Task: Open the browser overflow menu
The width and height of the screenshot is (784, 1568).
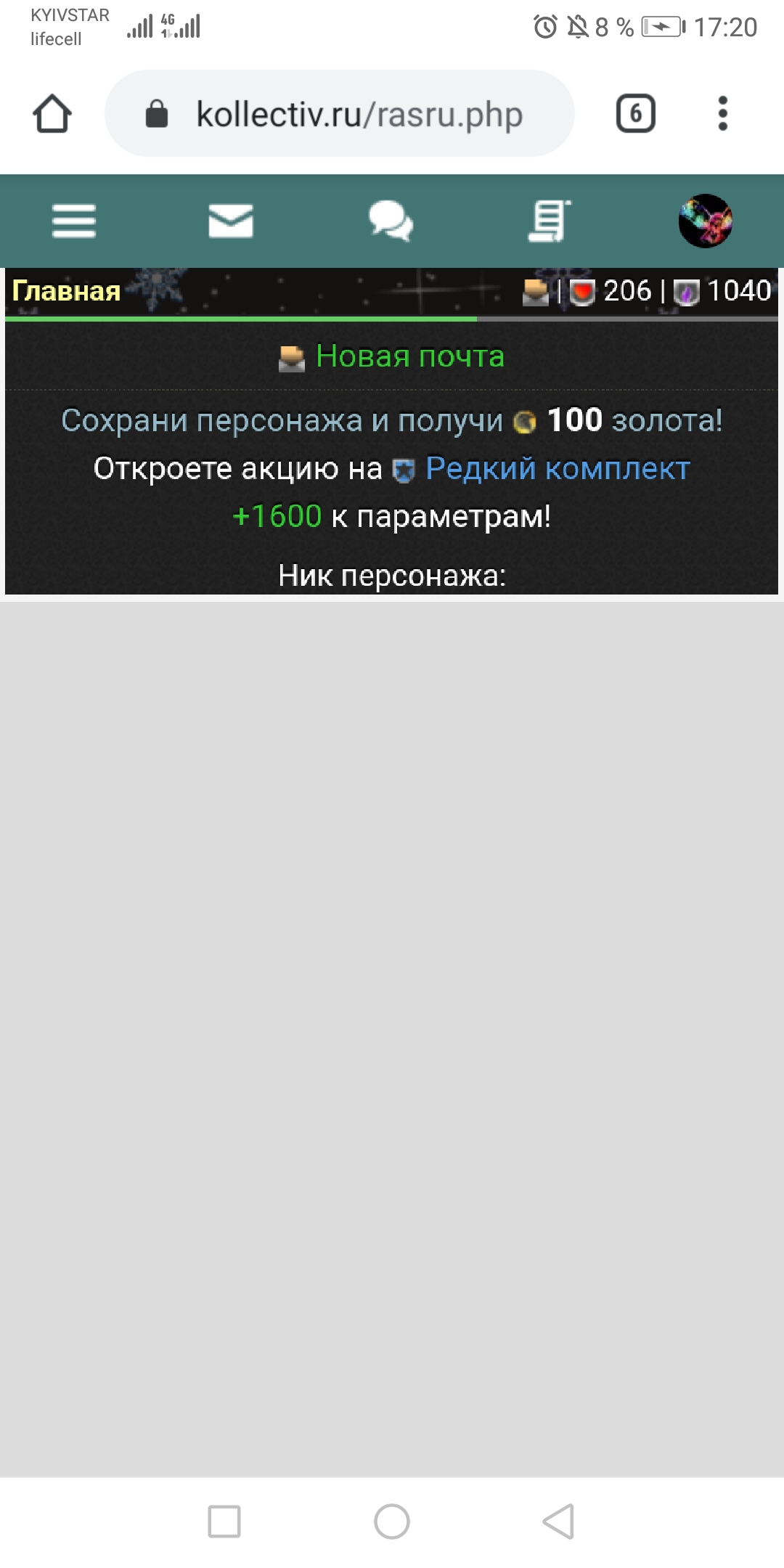Action: coord(722,114)
